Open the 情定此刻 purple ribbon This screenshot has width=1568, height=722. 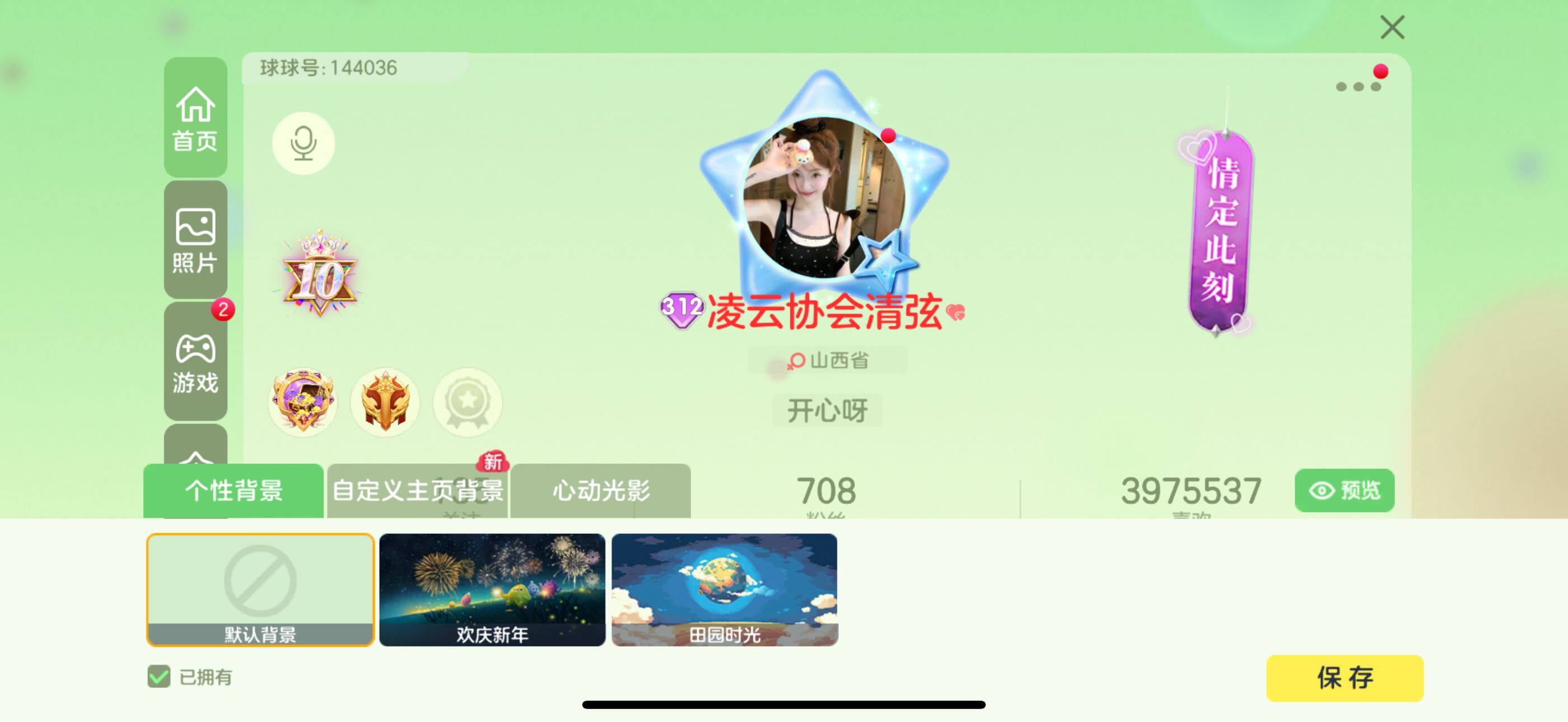pyautogui.click(x=1220, y=231)
